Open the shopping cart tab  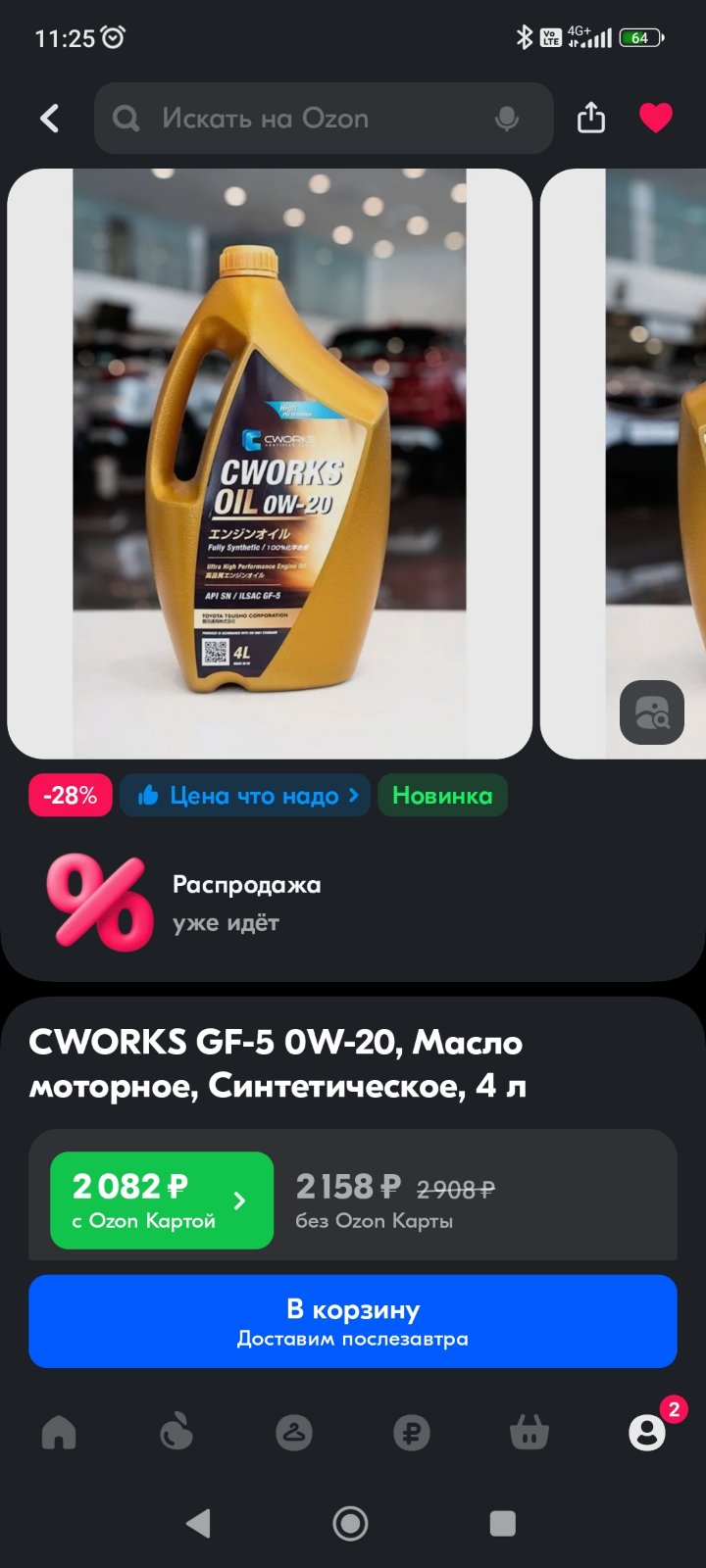point(529,1433)
